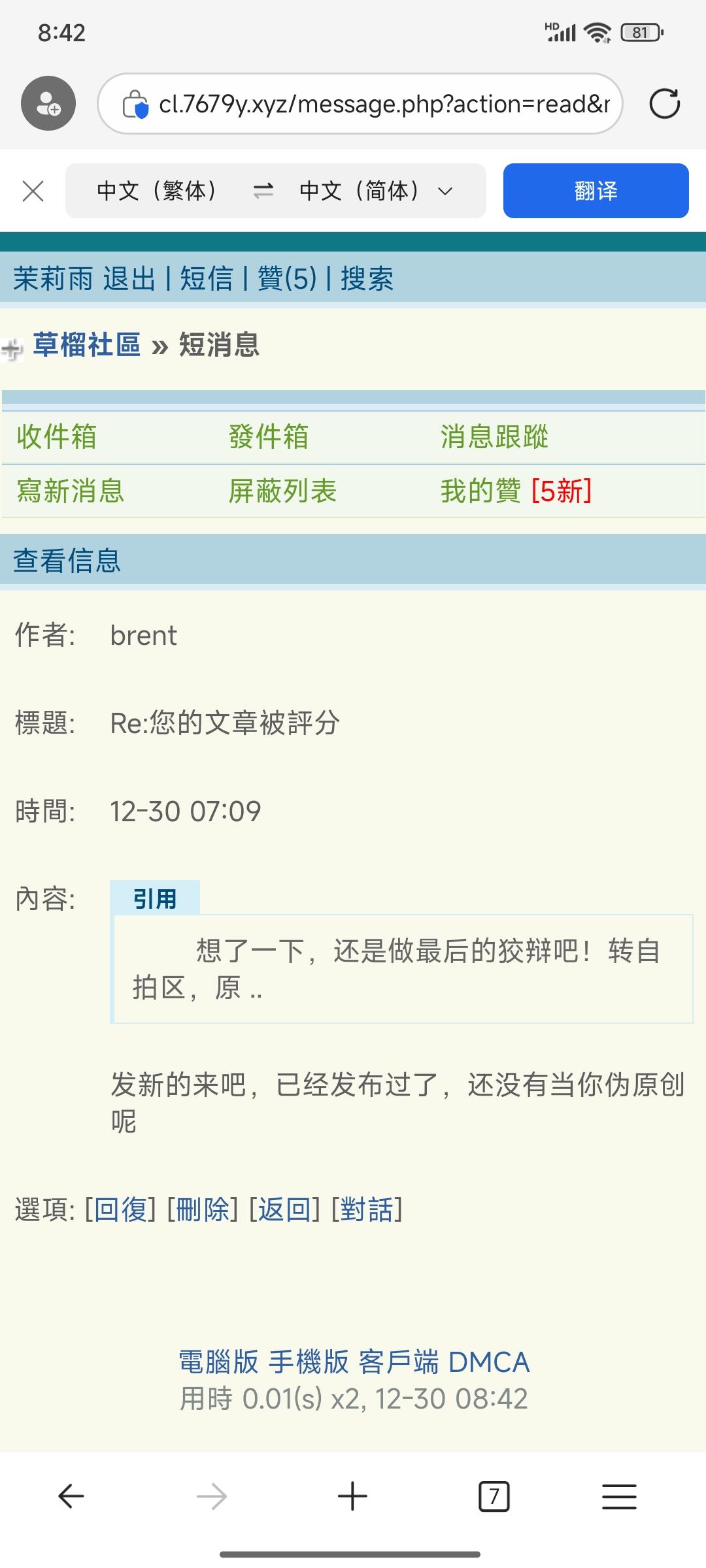Tap the blue 翻译 button
The height and width of the screenshot is (1568, 706).
[x=596, y=191]
